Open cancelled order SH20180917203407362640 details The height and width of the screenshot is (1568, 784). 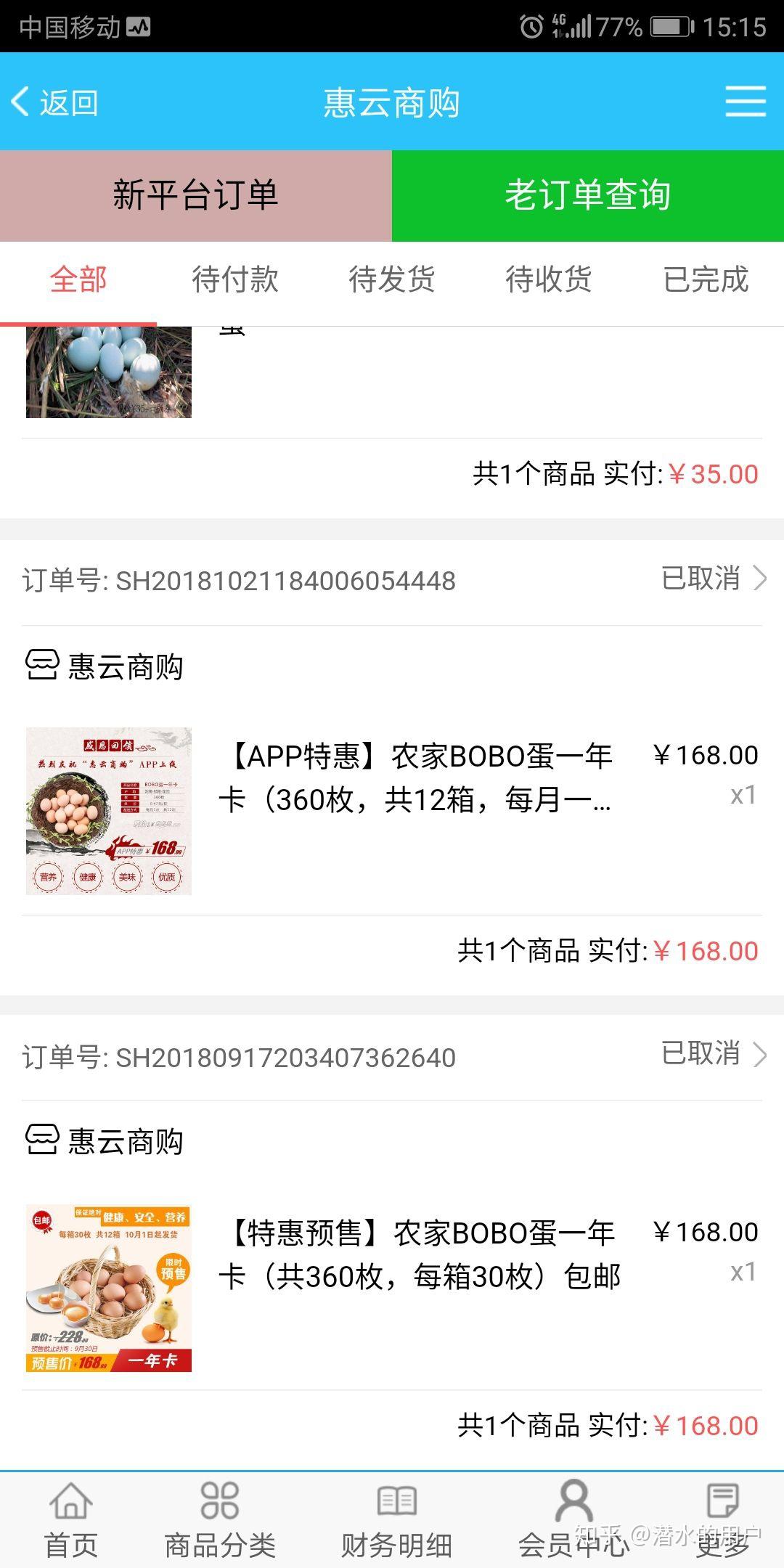pos(392,1056)
